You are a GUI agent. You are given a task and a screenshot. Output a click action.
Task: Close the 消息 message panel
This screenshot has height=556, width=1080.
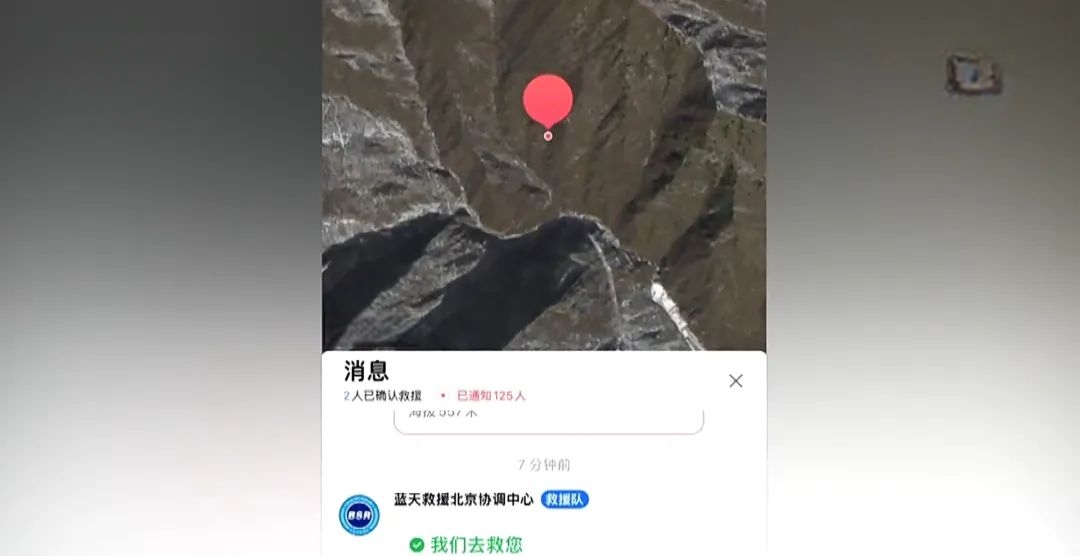pos(736,381)
